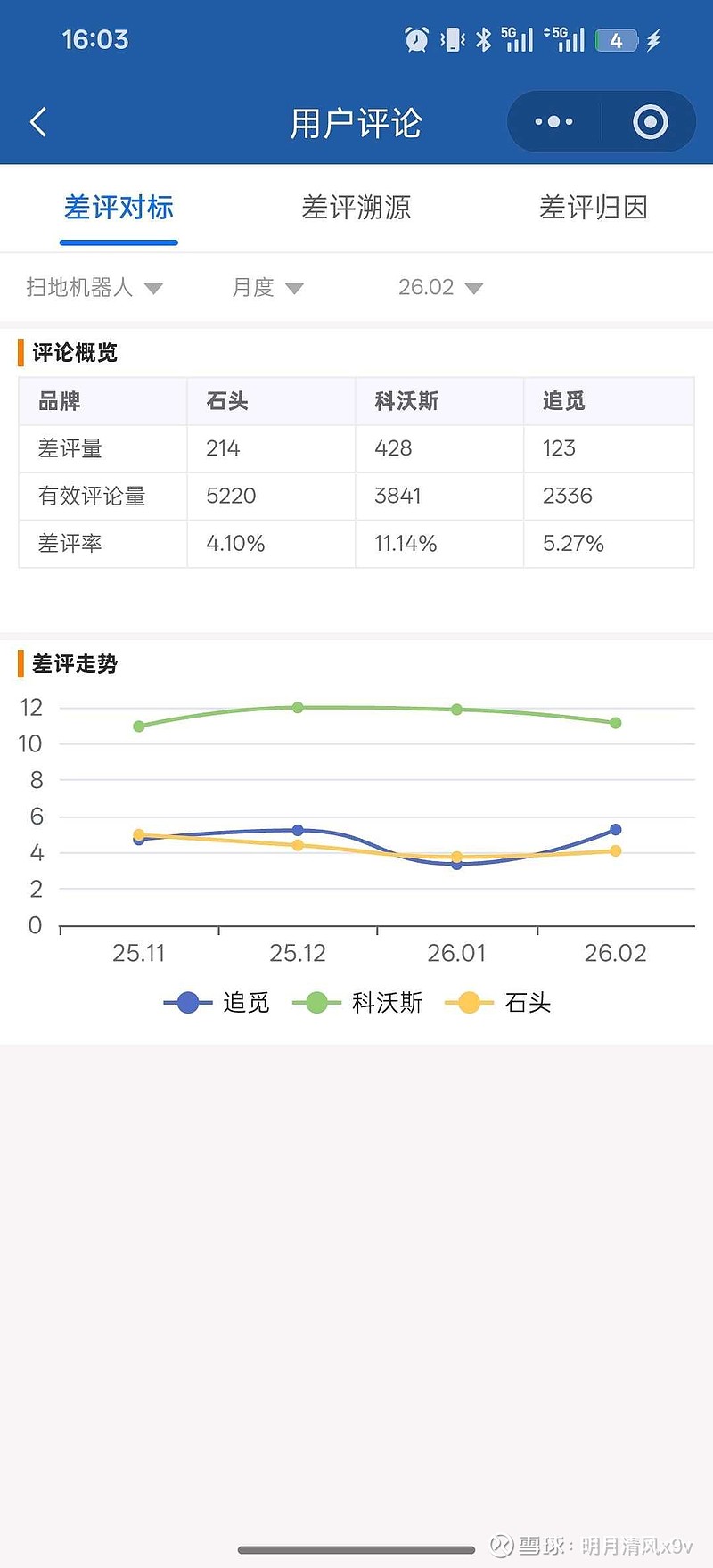The image size is (713, 1568).
Task: Select the 差评对标 tab
Action: pos(119,208)
